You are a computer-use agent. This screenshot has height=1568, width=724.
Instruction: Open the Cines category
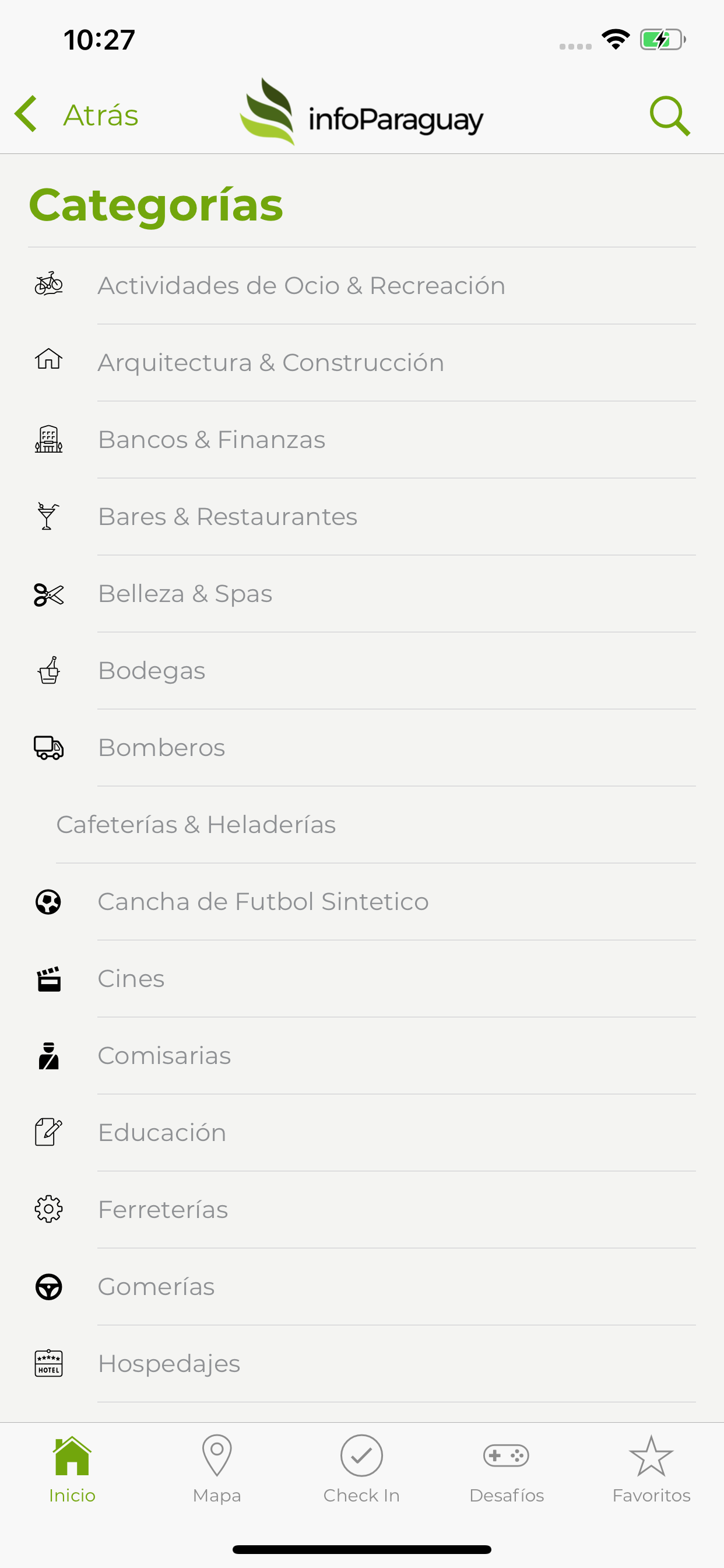(x=362, y=979)
